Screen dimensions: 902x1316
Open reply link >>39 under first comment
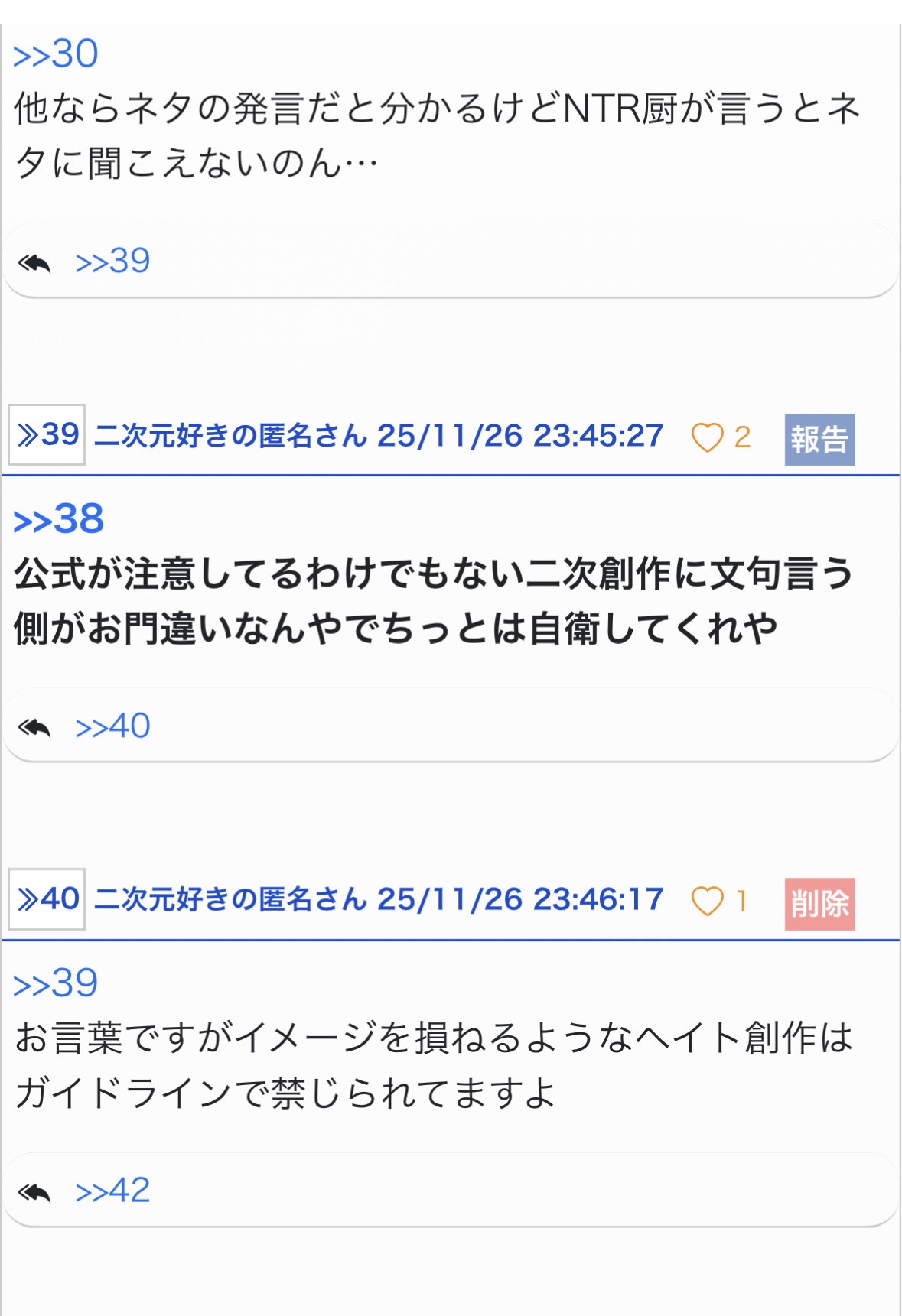[112, 262]
